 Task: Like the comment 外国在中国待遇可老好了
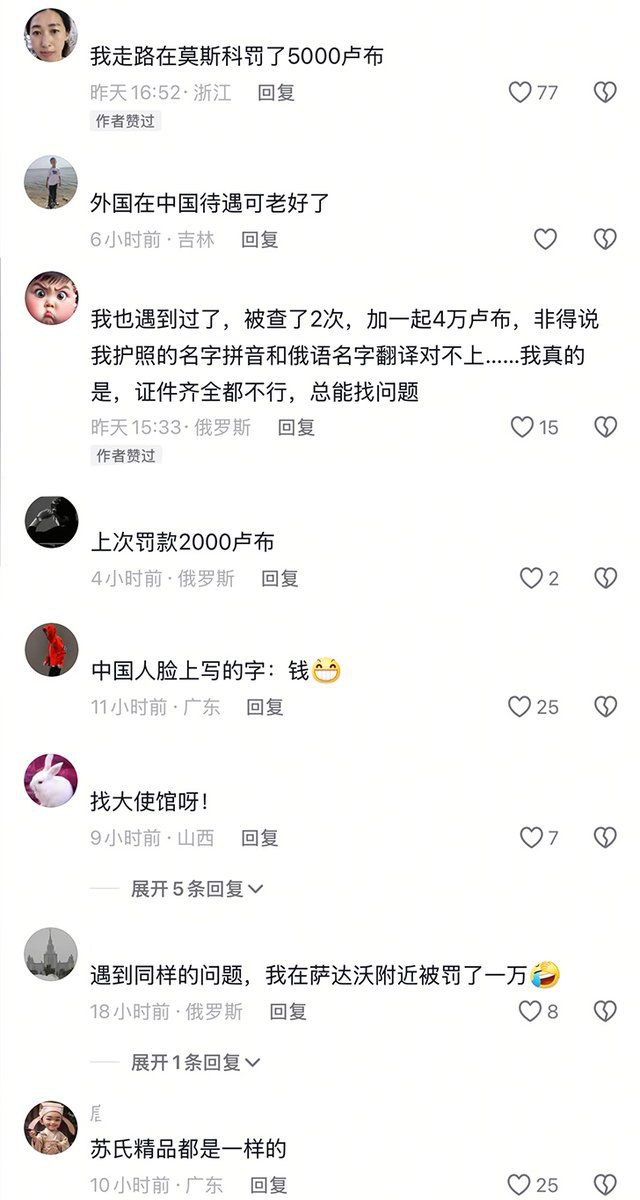coord(545,239)
